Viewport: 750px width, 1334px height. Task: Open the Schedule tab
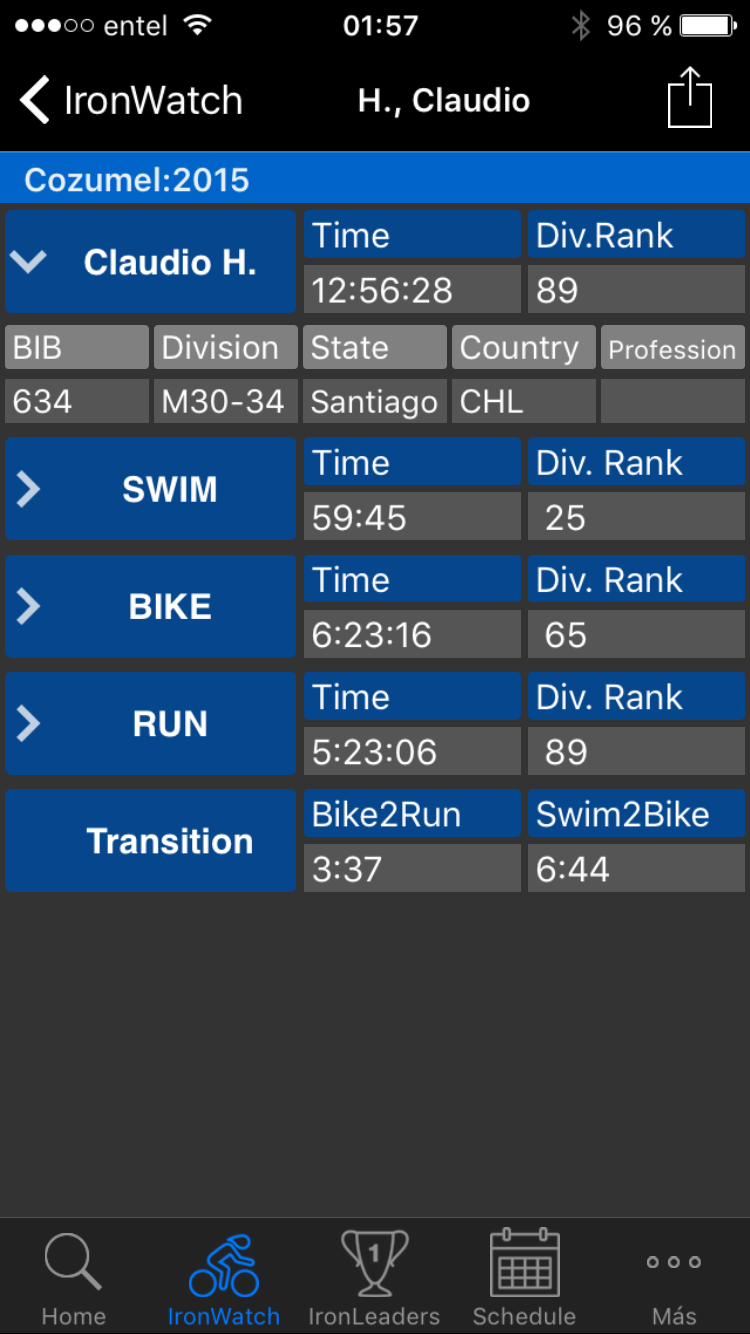coord(524,1278)
